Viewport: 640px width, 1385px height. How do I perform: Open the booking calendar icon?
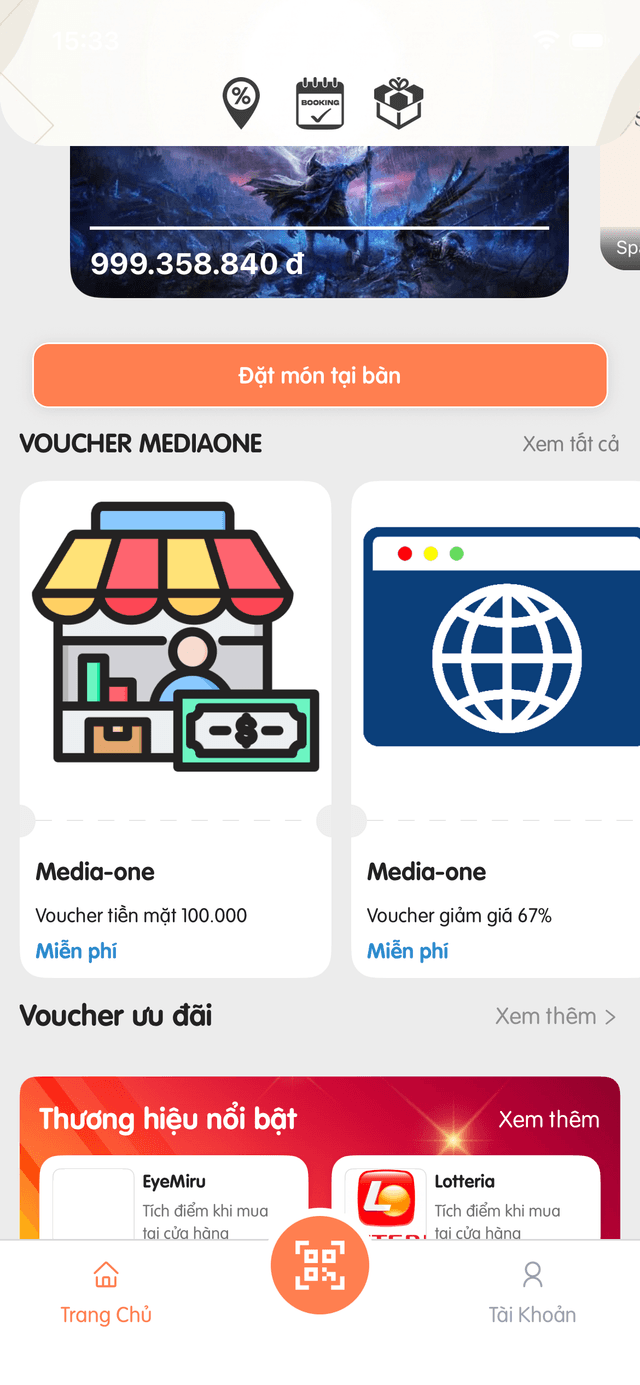[x=320, y=104]
